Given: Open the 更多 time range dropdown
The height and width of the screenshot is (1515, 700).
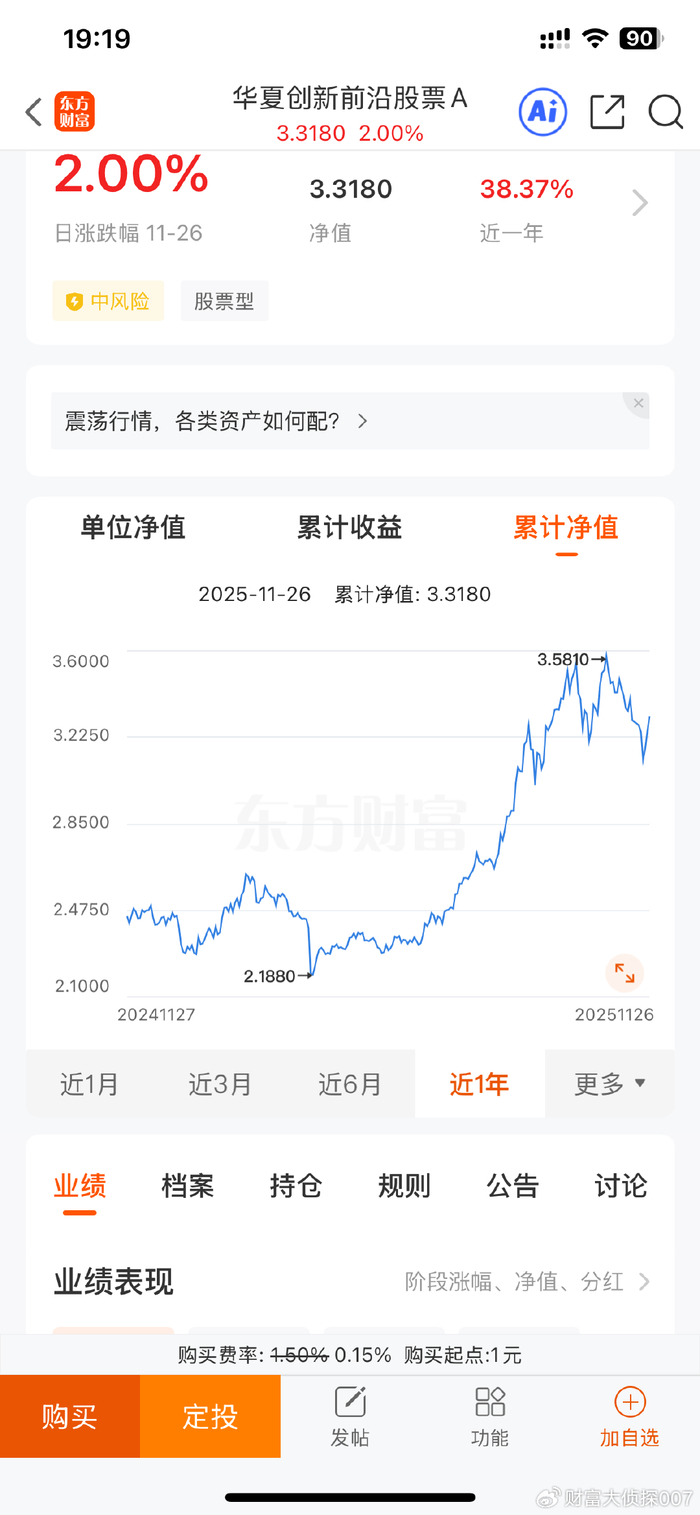Looking at the screenshot, I should (x=609, y=1084).
